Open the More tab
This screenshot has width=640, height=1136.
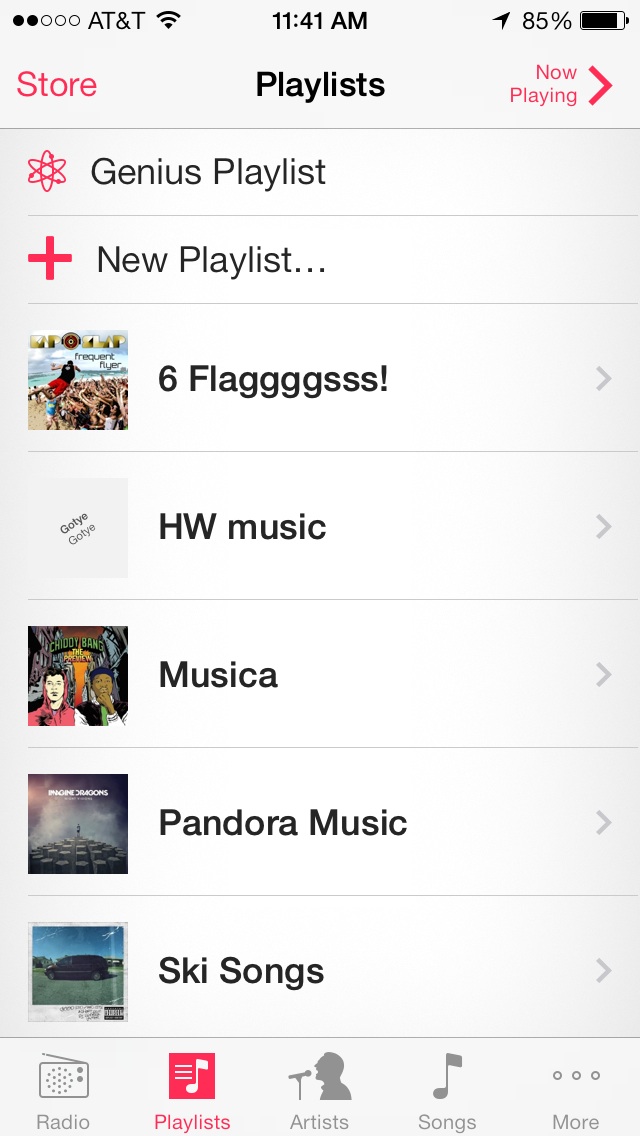pos(576,1090)
